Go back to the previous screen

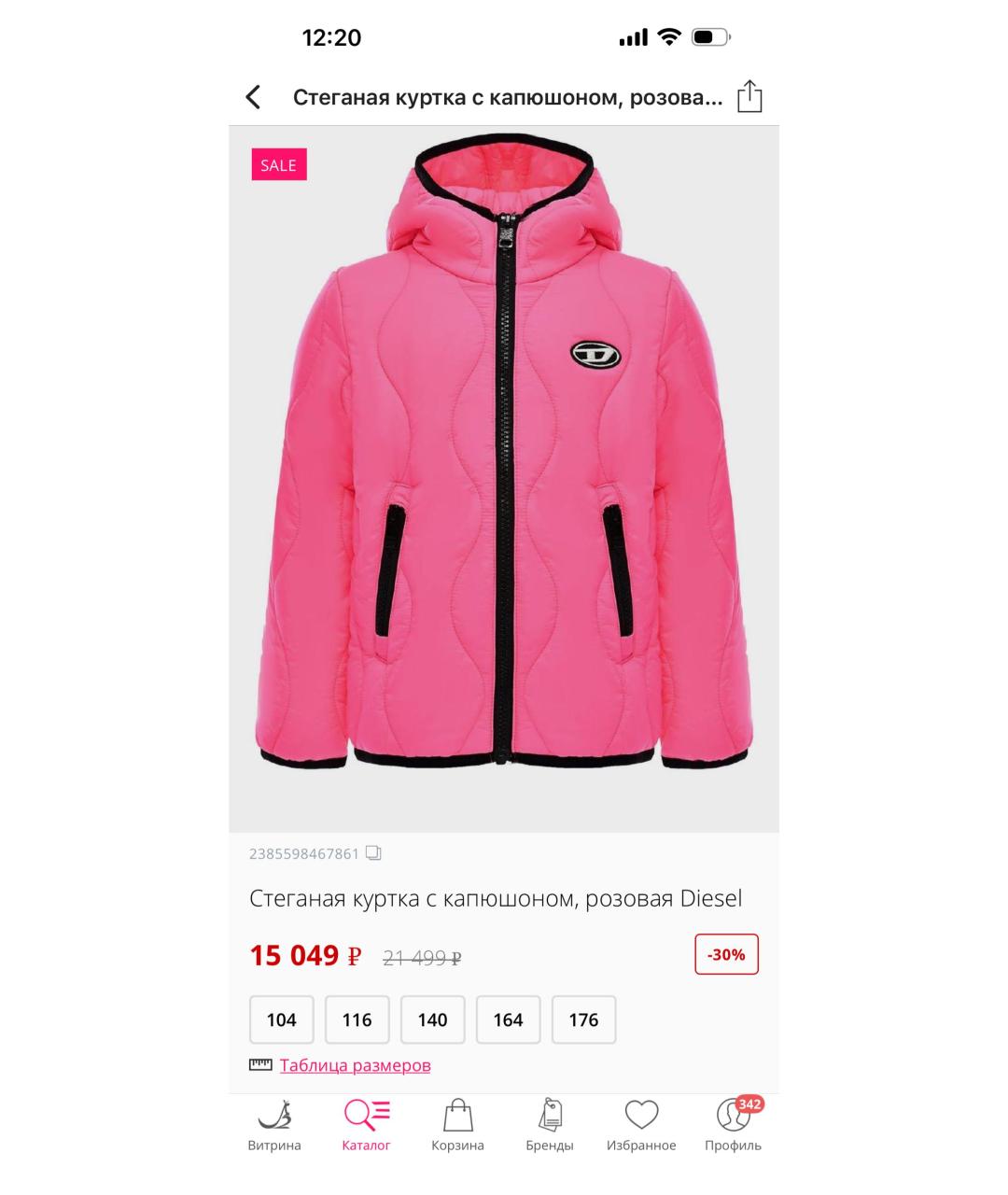point(253,97)
